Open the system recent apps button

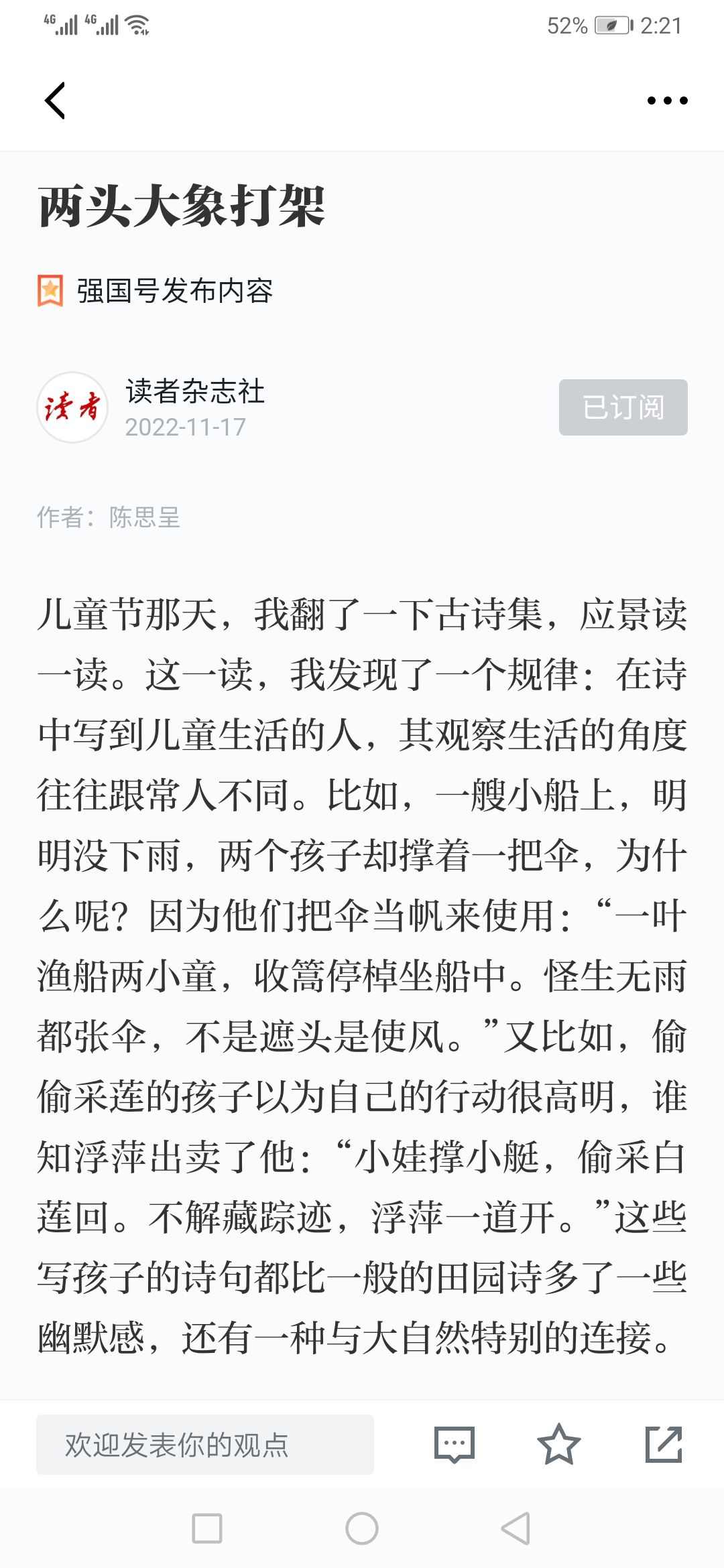(207, 1528)
